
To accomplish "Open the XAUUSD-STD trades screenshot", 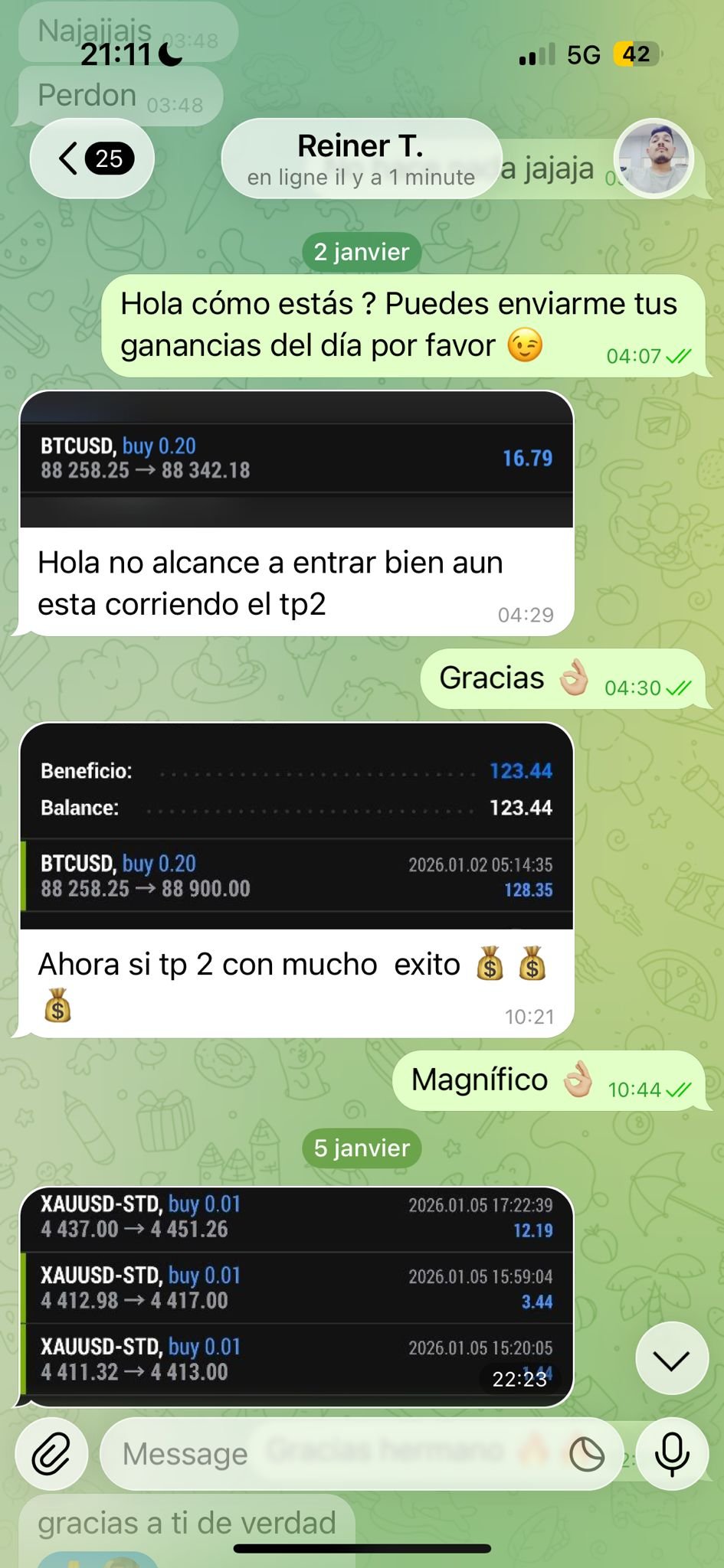I will click(296, 1295).
